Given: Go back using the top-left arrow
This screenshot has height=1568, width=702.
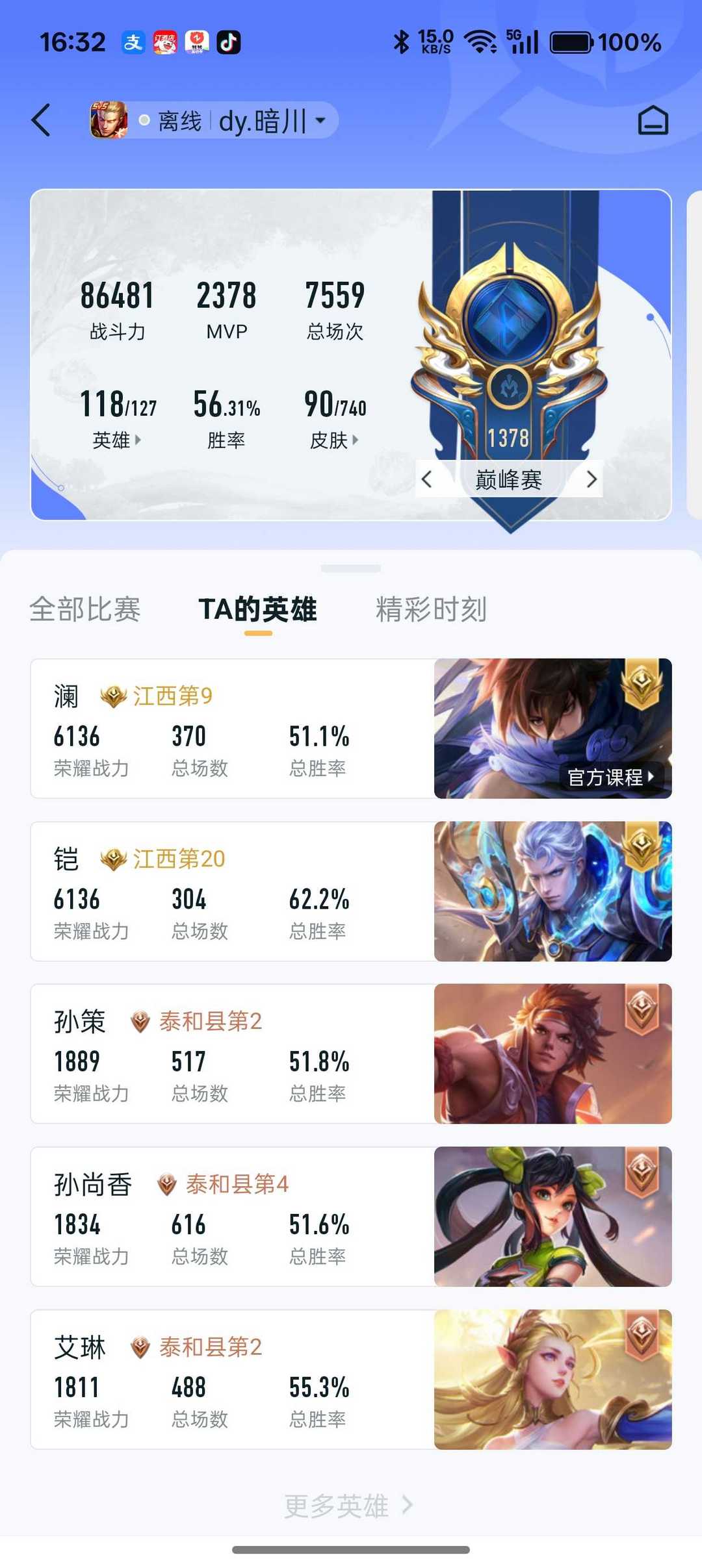Looking at the screenshot, I should [41, 120].
